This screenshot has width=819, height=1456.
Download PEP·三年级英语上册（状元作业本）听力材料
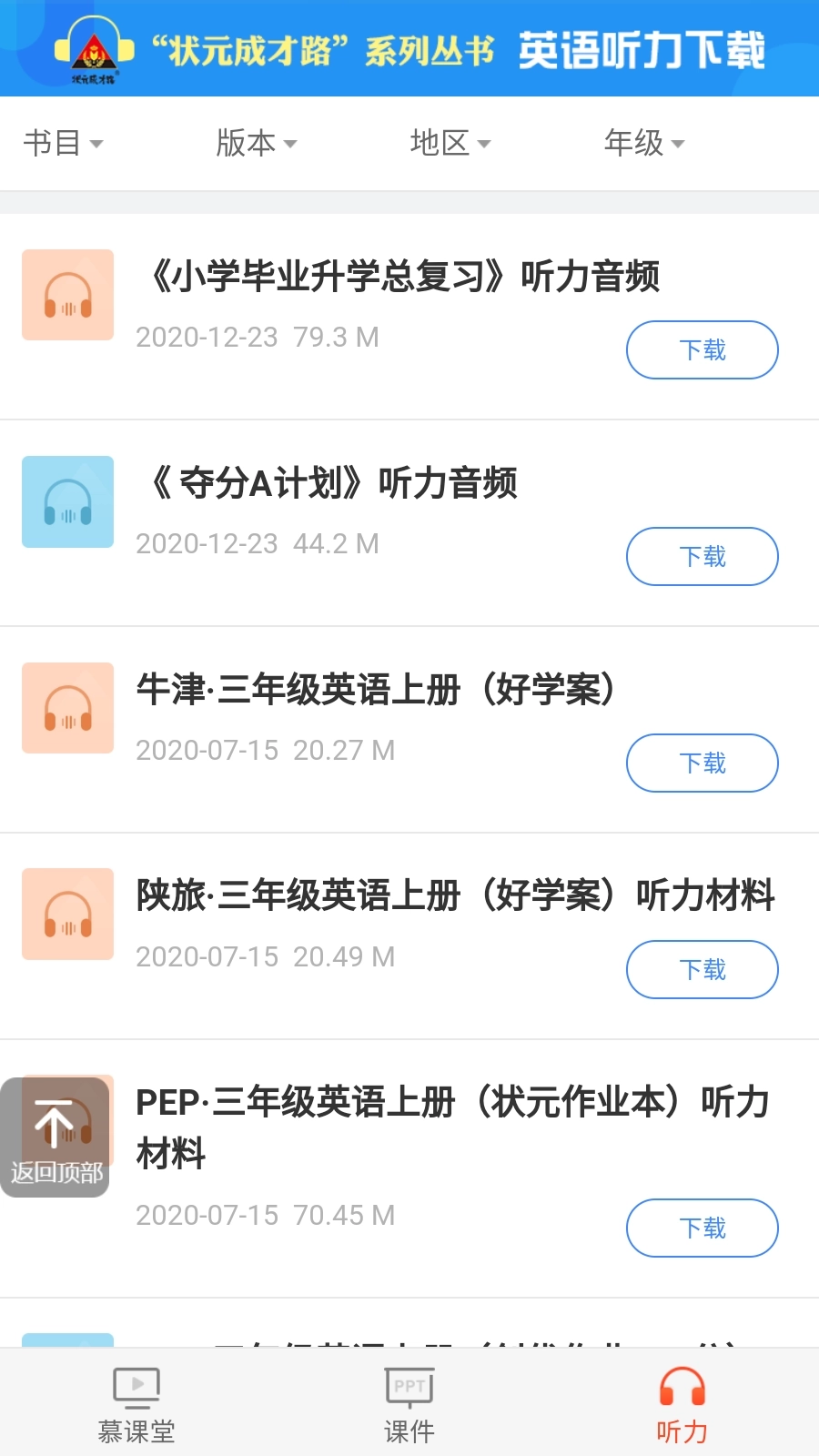pos(702,1228)
